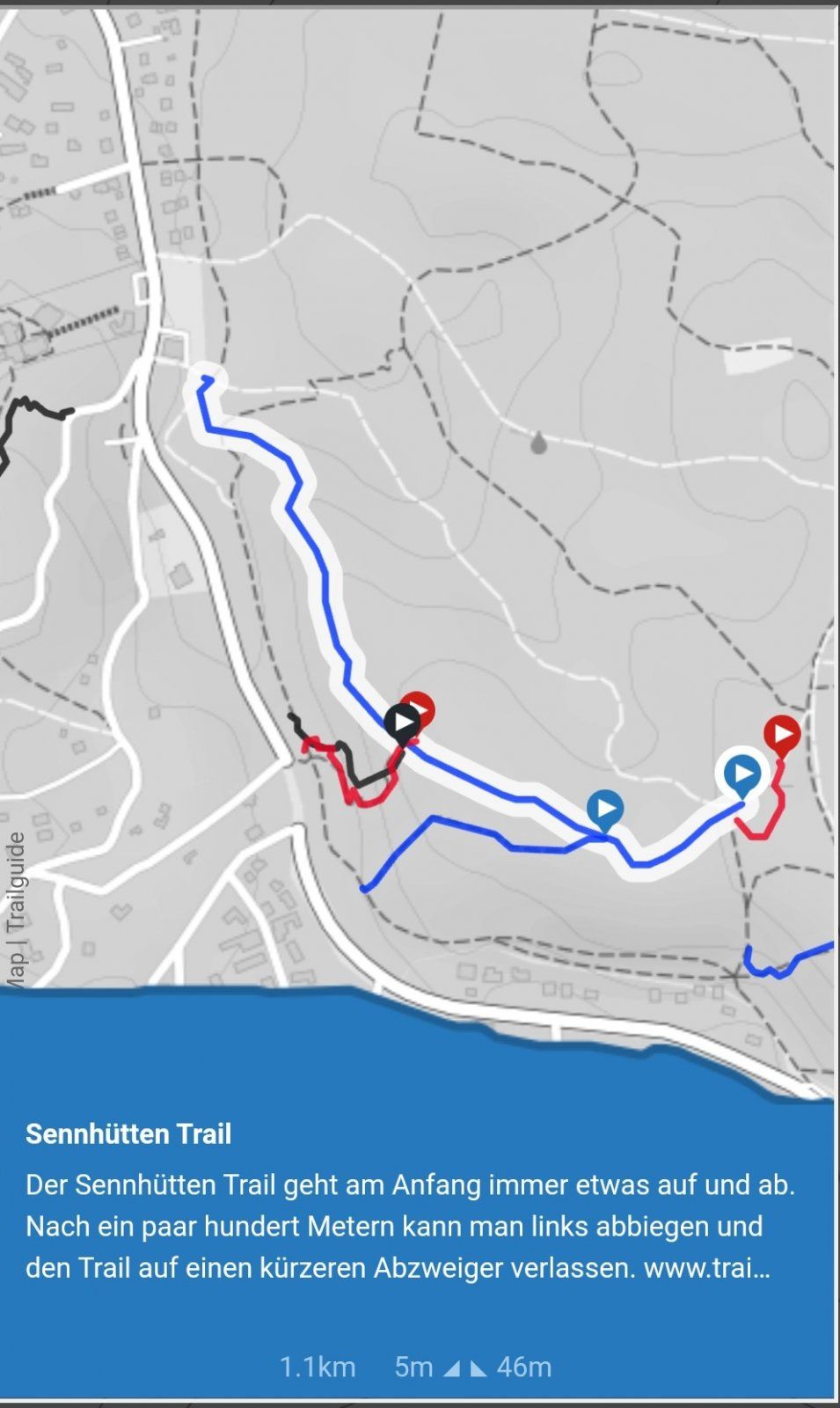Select the black trail marker
This screenshot has width=840, height=1408.
402,723
